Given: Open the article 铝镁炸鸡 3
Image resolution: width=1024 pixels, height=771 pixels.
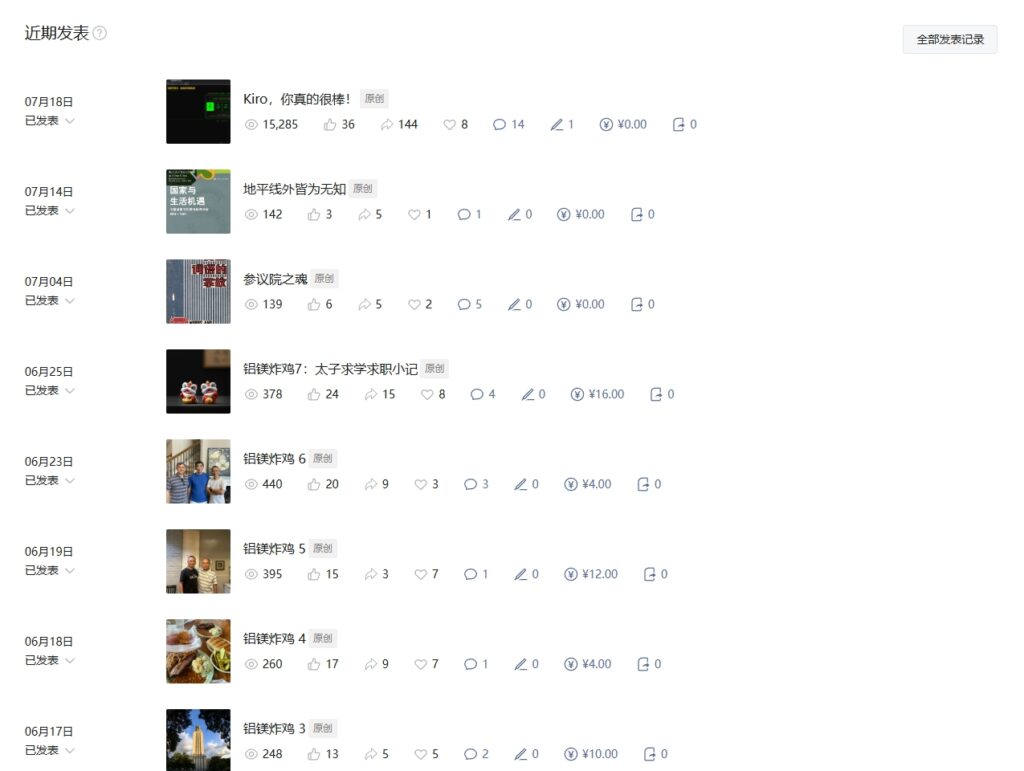Looking at the screenshot, I should [274, 729].
